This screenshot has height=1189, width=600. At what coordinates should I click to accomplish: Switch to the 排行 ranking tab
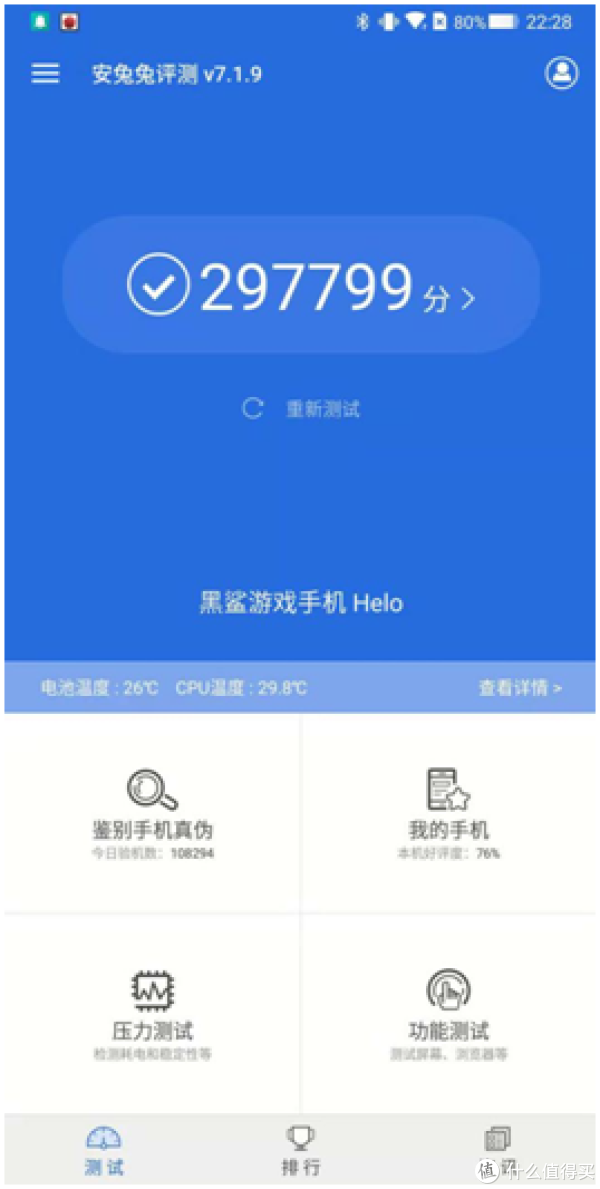pos(300,1150)
